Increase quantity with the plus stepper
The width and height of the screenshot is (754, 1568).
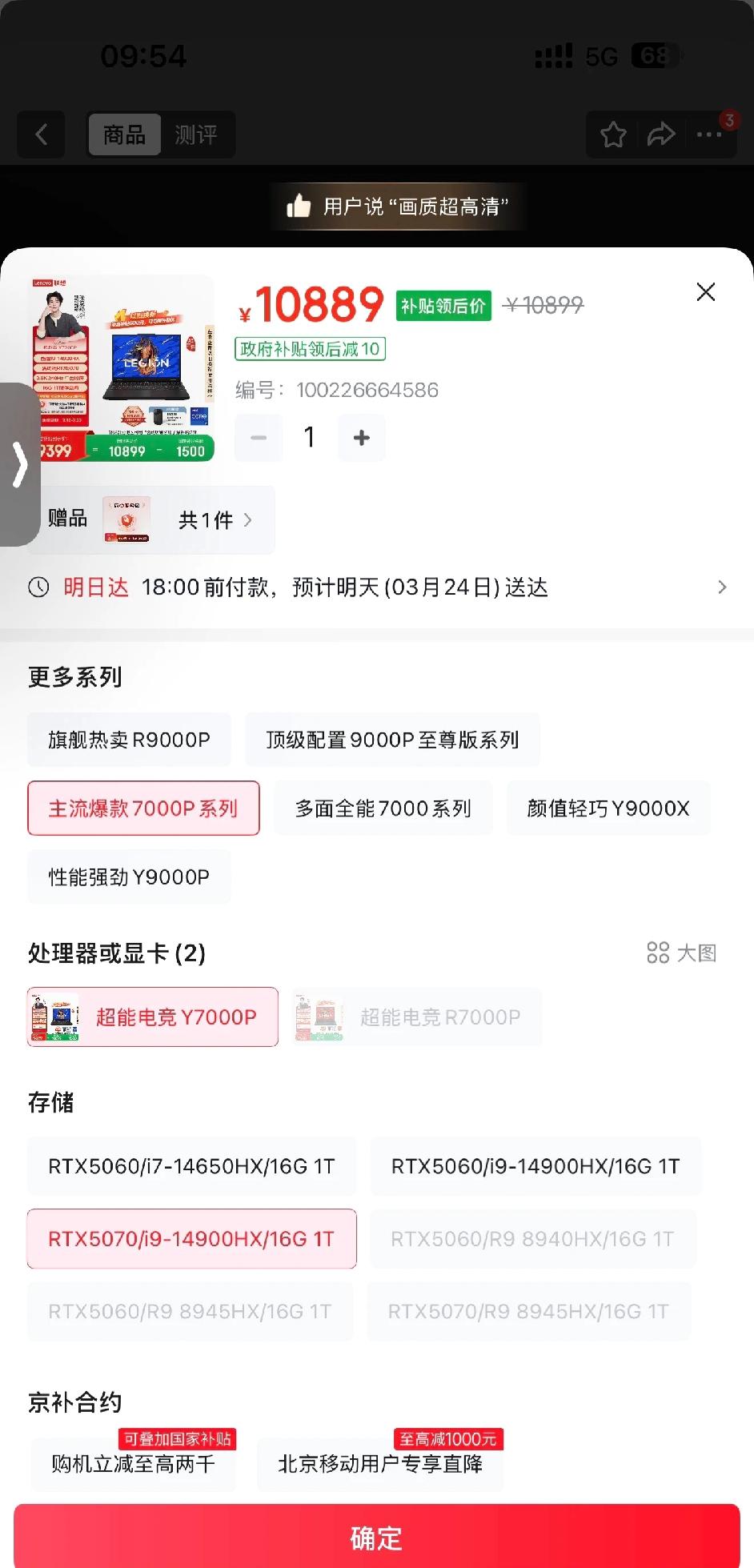(x=361, y=437)
